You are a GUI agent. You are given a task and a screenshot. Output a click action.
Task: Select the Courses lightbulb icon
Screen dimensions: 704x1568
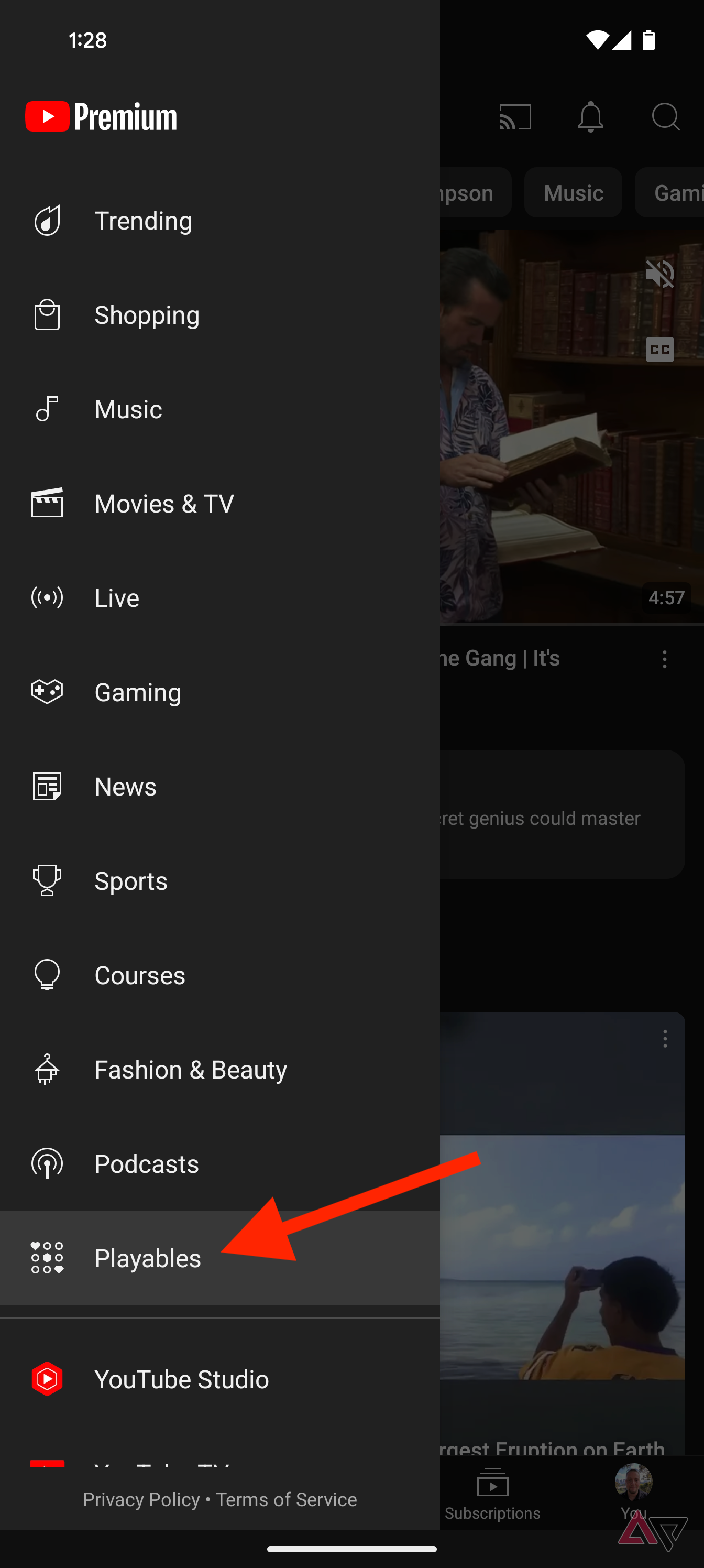(48, 975)
